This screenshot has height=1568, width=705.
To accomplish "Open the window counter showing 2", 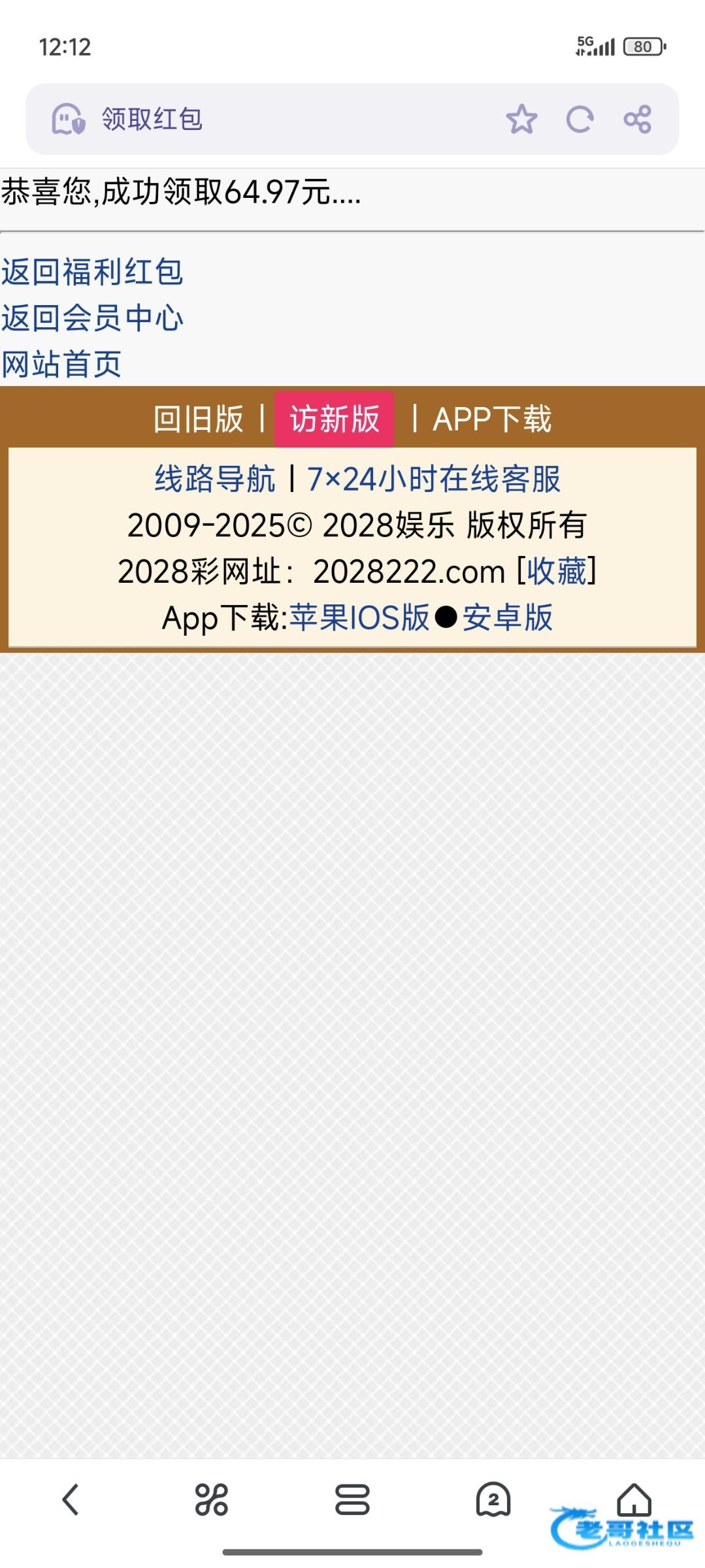I will (x=493, y=1499).
